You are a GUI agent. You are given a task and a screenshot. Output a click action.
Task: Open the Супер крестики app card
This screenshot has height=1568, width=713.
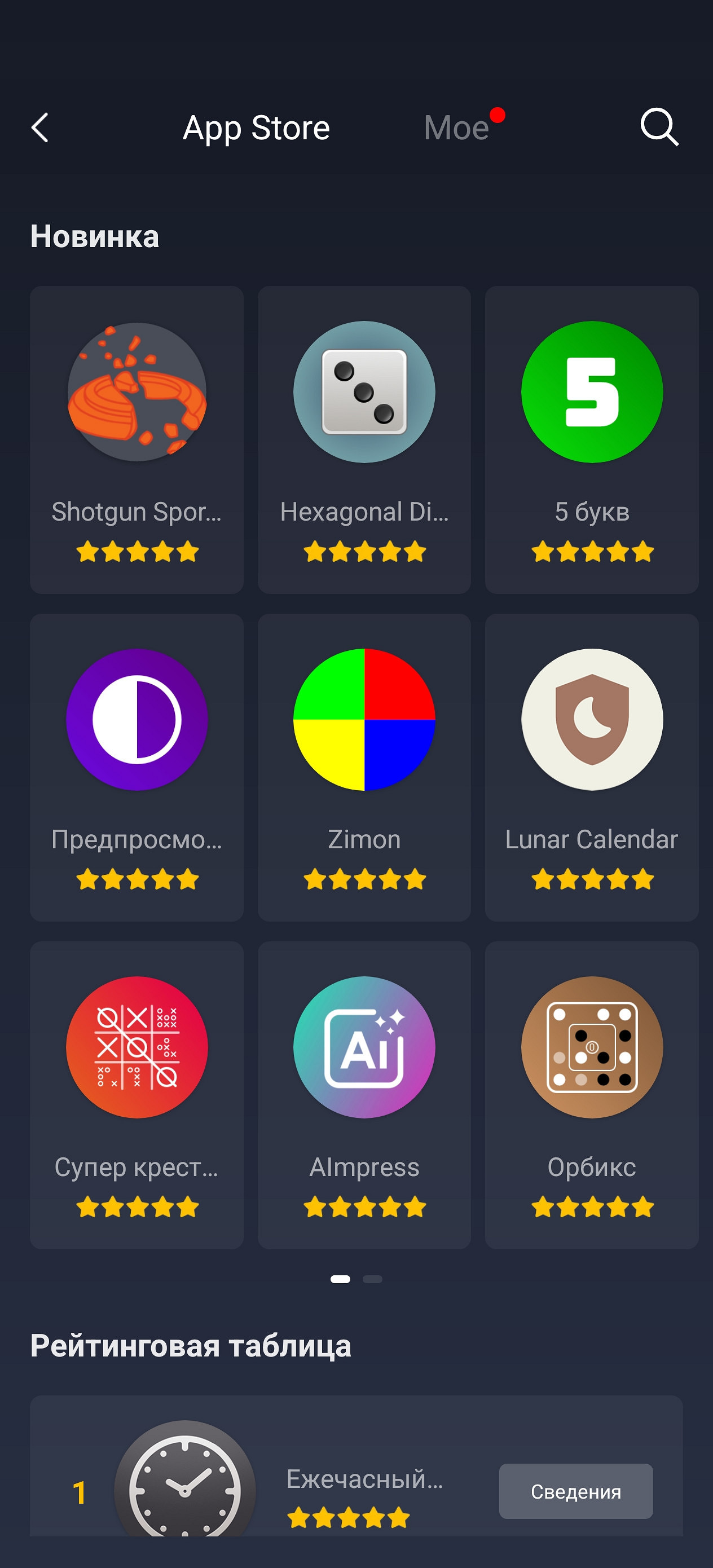coord(137,1094)
